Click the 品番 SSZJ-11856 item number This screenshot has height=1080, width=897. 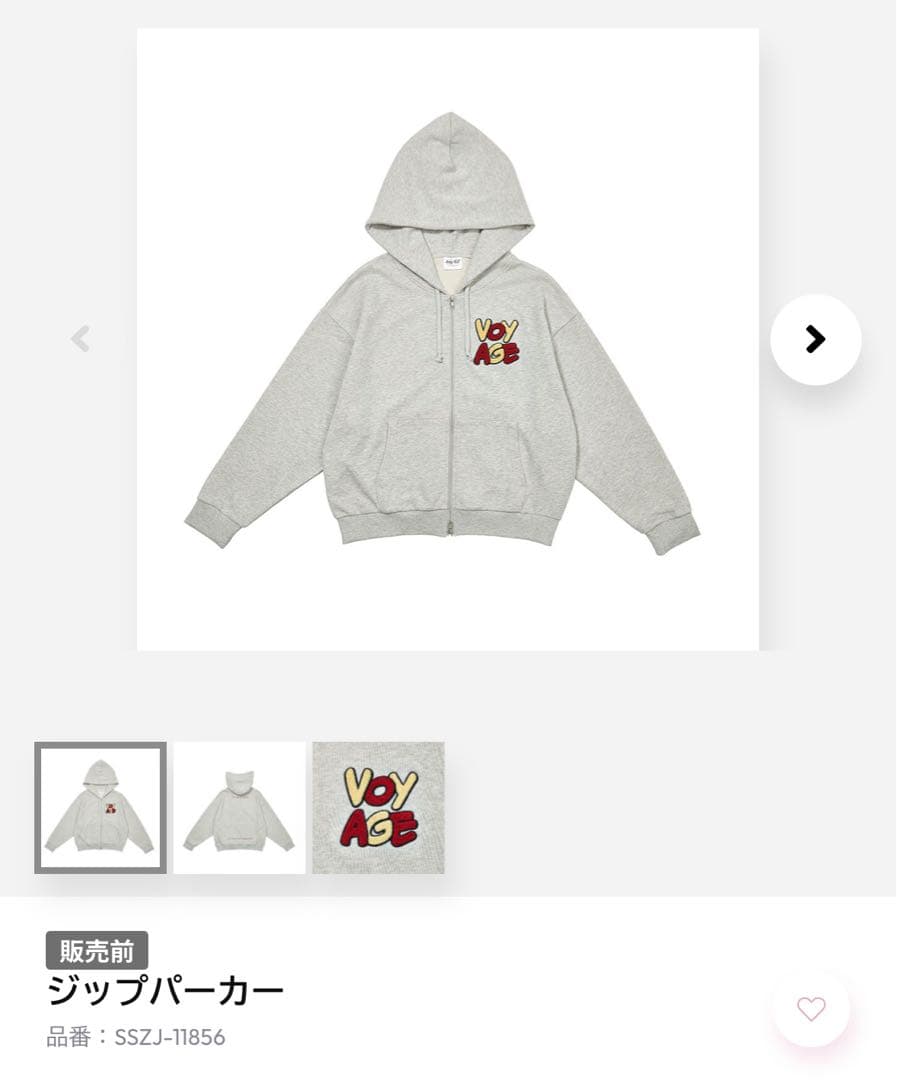pyautogui.click(x=136, y=1037)
